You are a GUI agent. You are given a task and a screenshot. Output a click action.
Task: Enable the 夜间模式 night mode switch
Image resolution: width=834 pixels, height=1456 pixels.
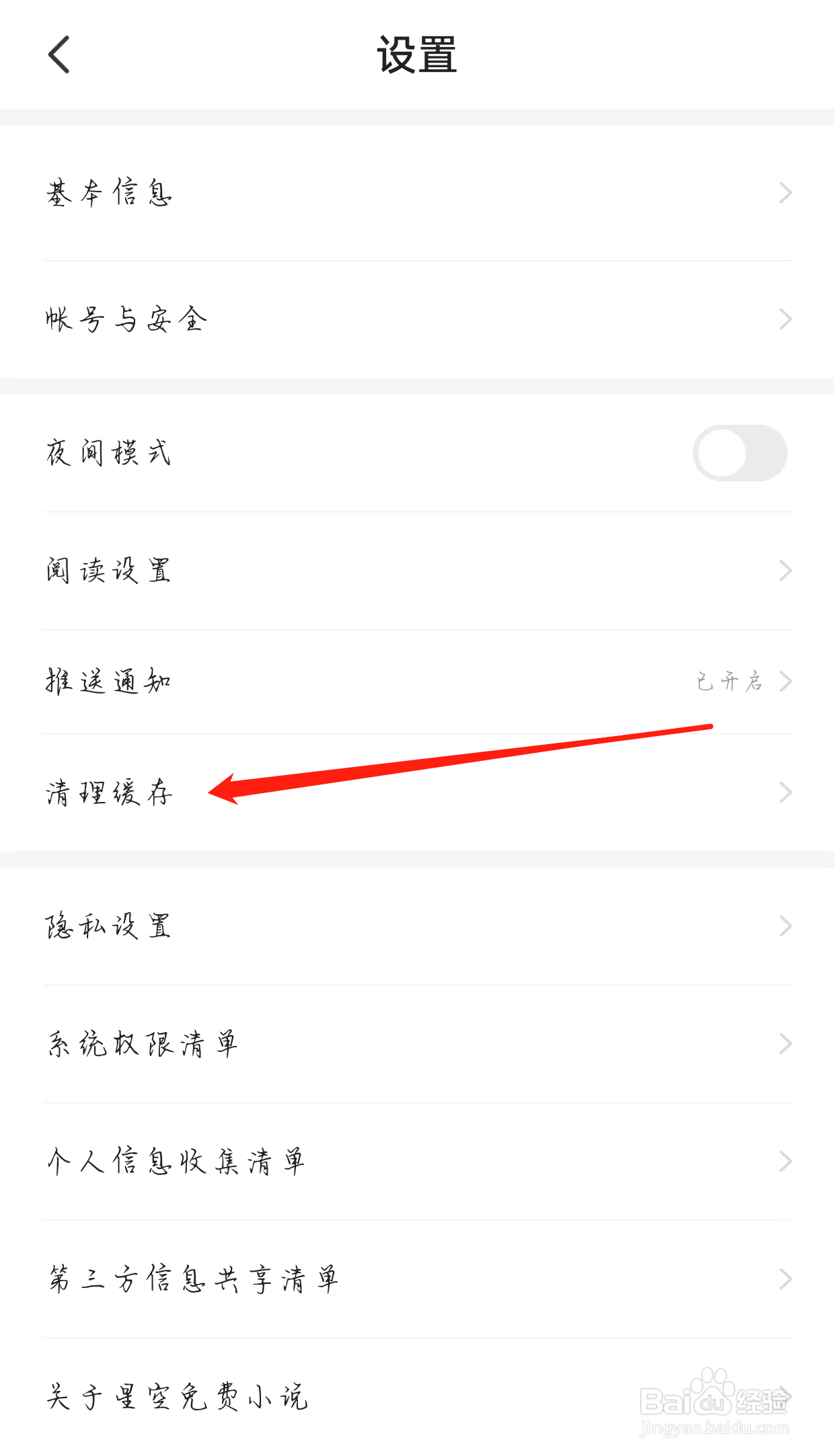[740, 453]
